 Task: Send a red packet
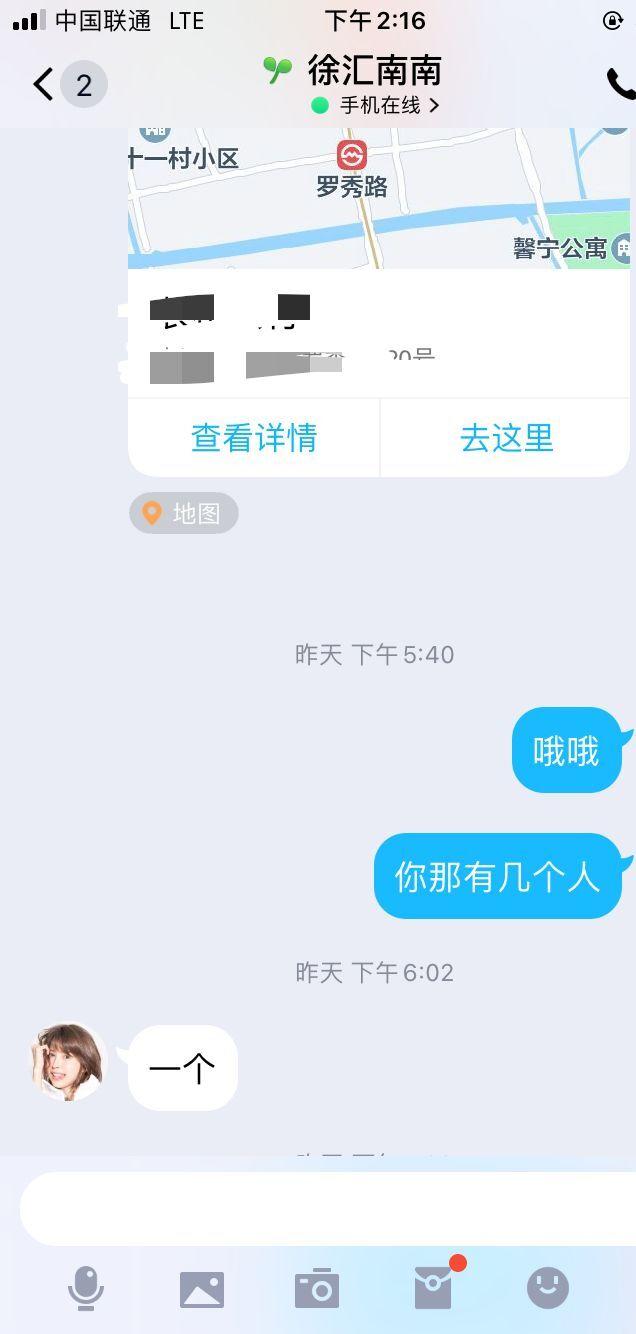(434, 1288)
